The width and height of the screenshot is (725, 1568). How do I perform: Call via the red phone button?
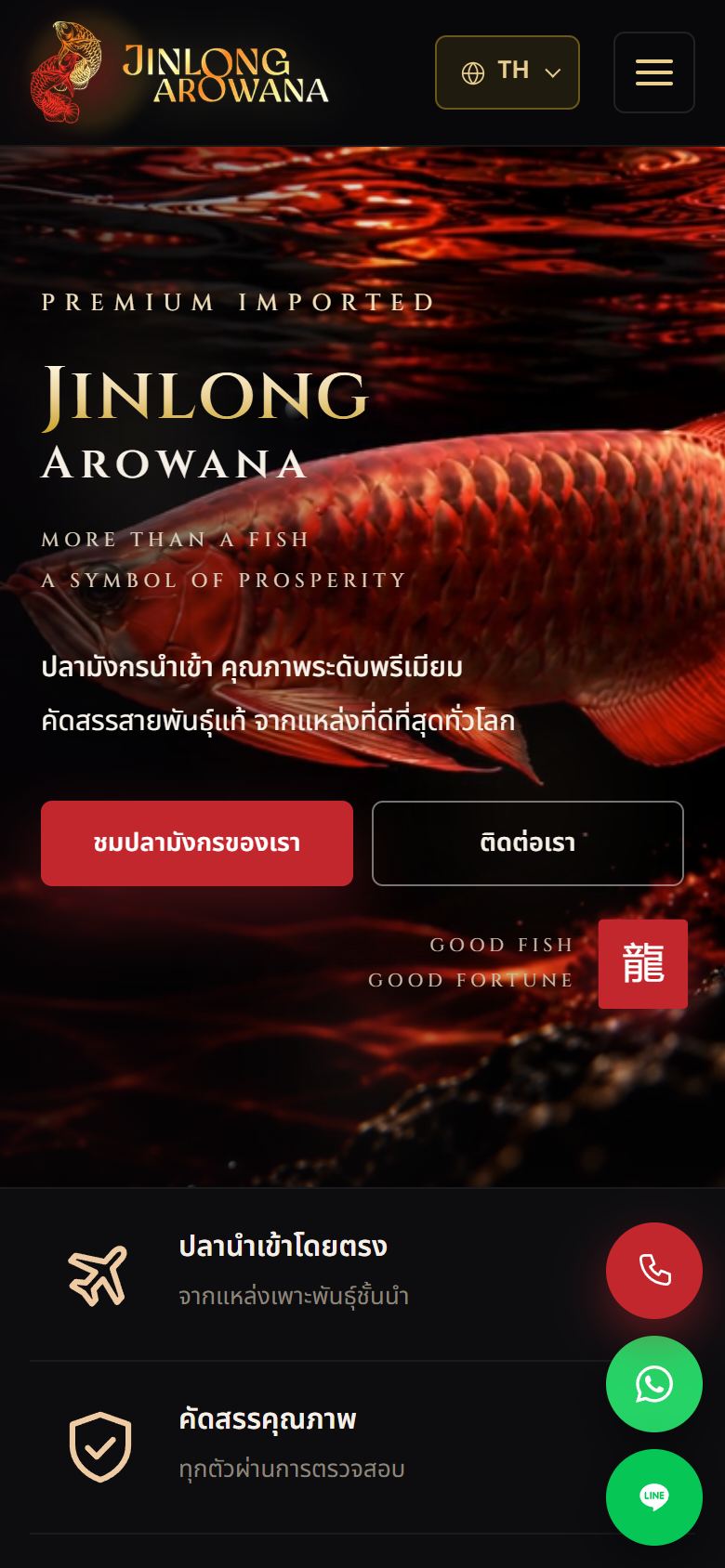654,1271
